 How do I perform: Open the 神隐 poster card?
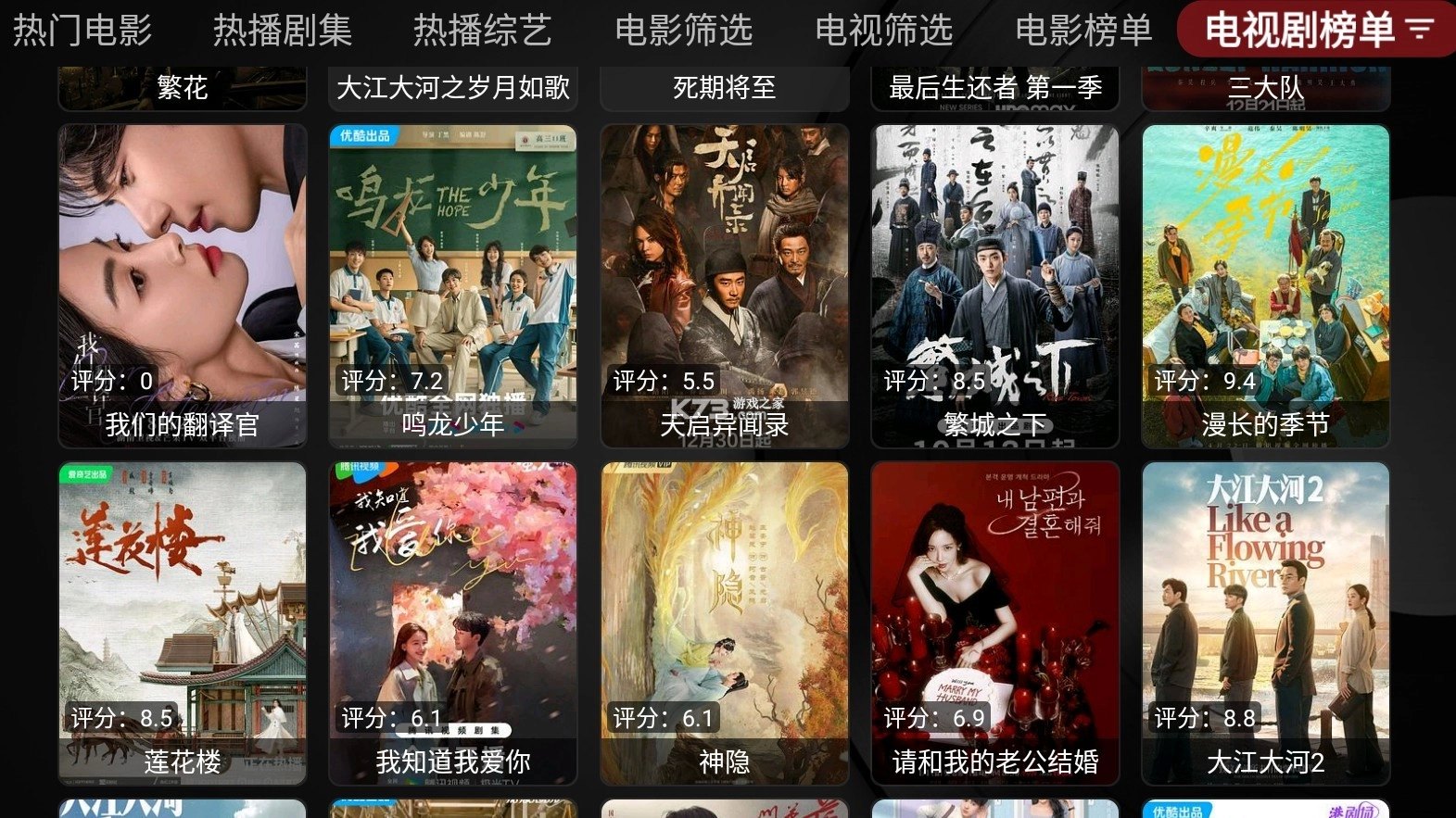click(725, 623)
